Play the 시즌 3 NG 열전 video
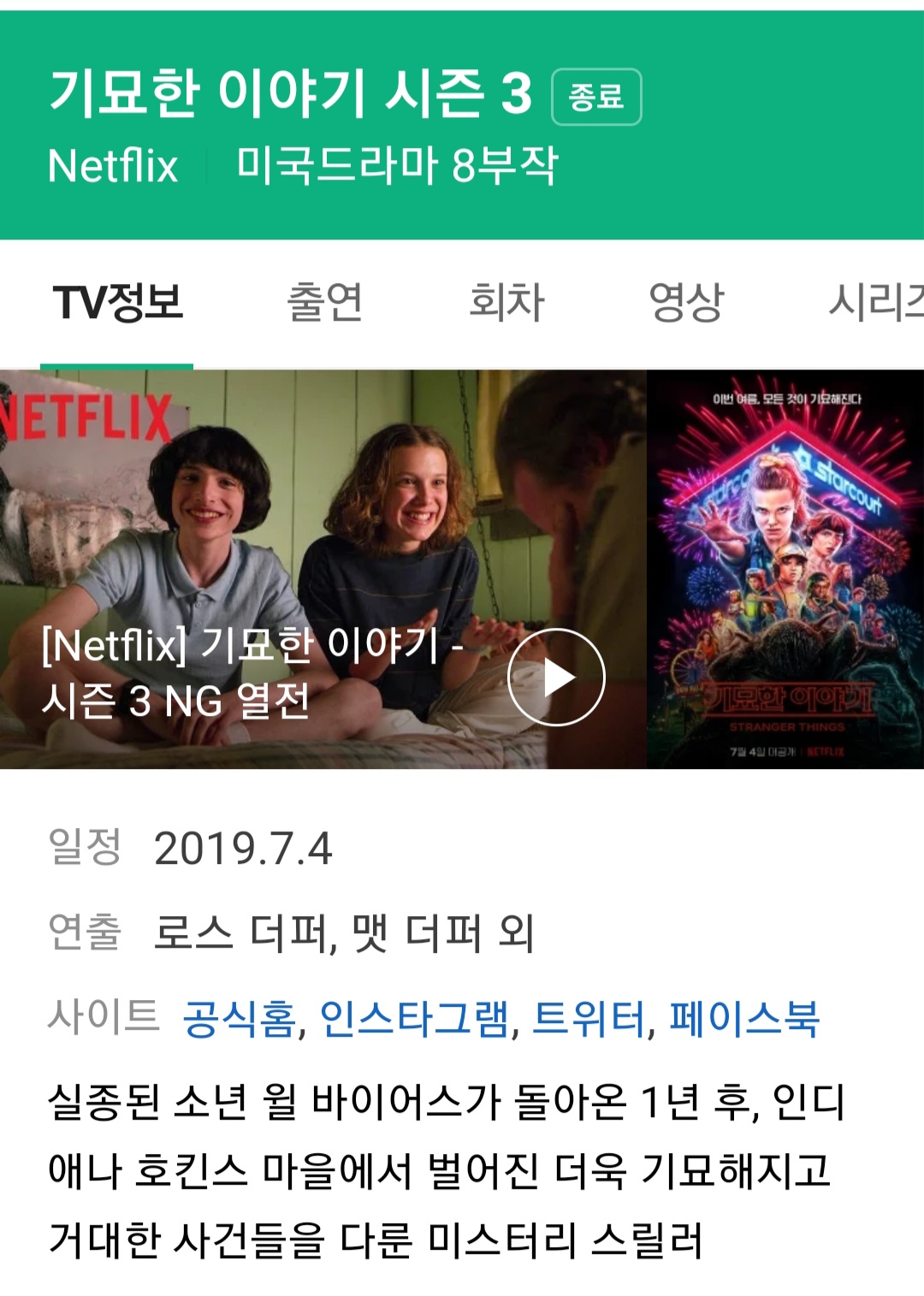 pyautogui.click(x=556, y=678)
